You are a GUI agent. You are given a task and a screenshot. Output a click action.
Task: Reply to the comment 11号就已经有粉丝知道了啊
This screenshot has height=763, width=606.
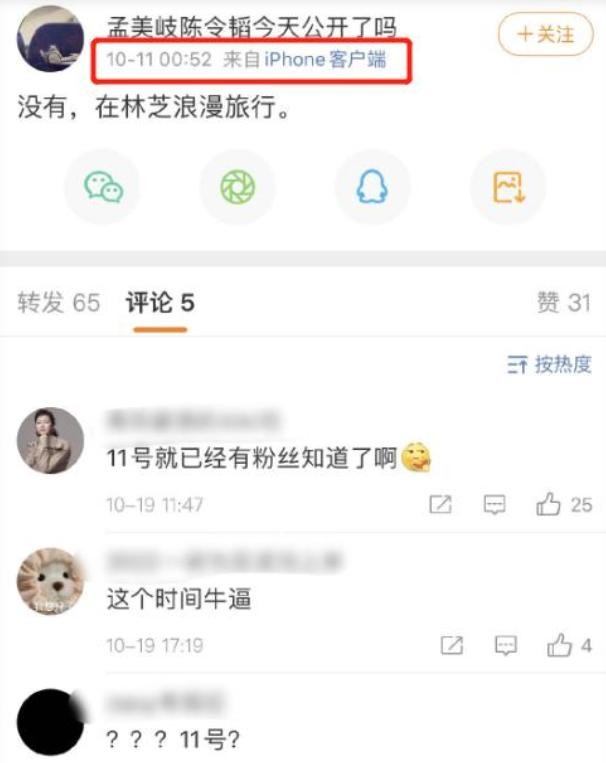tap(495, 505)
